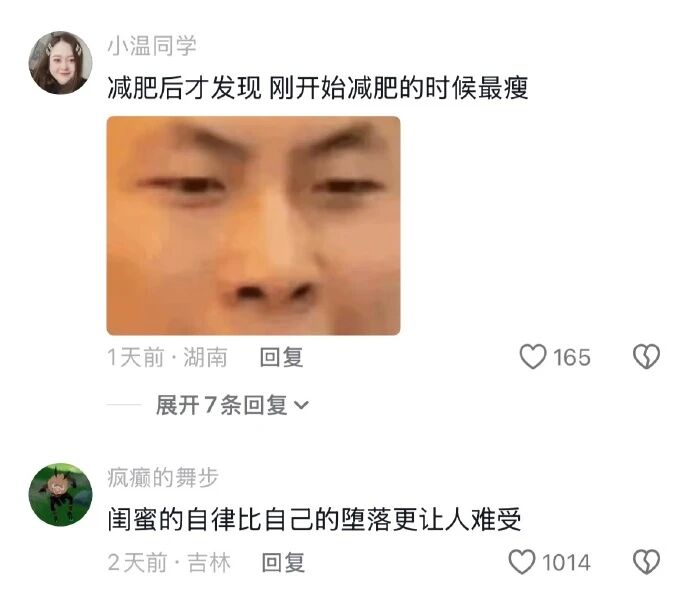This screenshot has width=690, height=591.
Task: Open 疯癫的舞步's profile avatar
Action: tap(60, 494)
